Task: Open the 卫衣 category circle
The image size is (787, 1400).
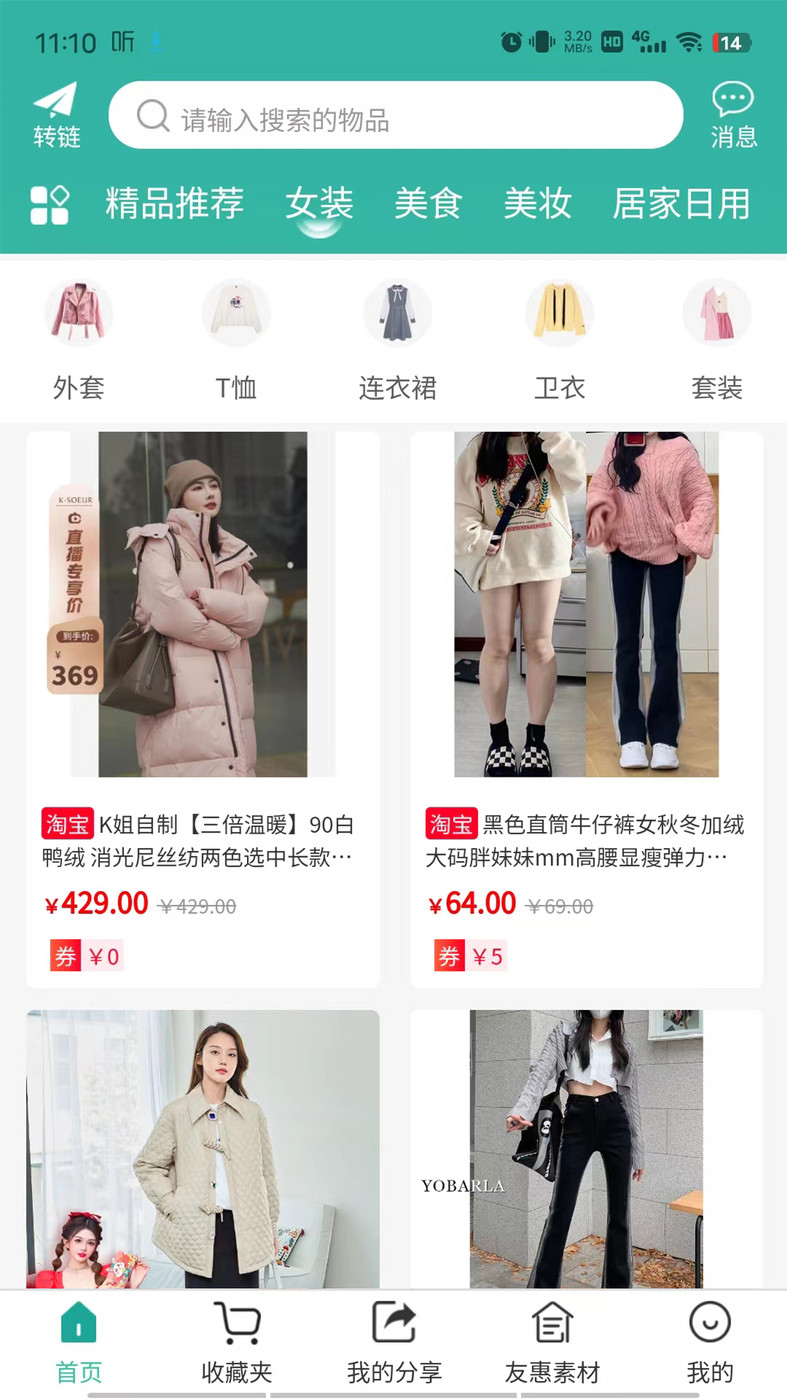Action: [x=558, y=312]
